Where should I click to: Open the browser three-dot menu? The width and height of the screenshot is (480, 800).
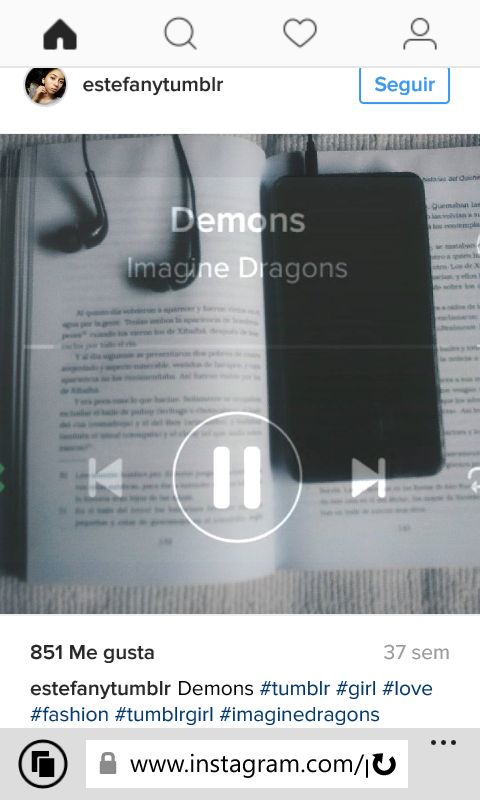coord(443,742)
